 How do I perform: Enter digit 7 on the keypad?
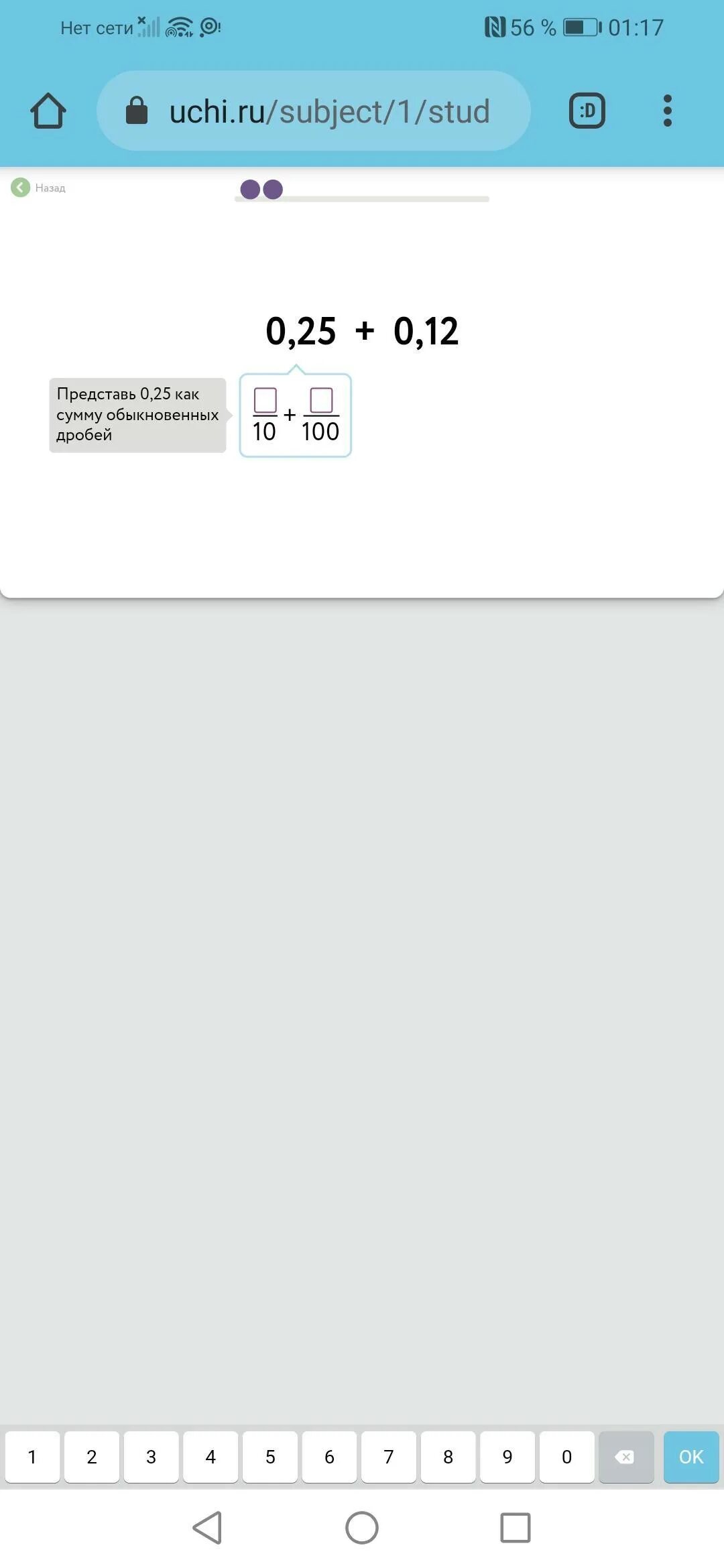tap(389, 1457)
